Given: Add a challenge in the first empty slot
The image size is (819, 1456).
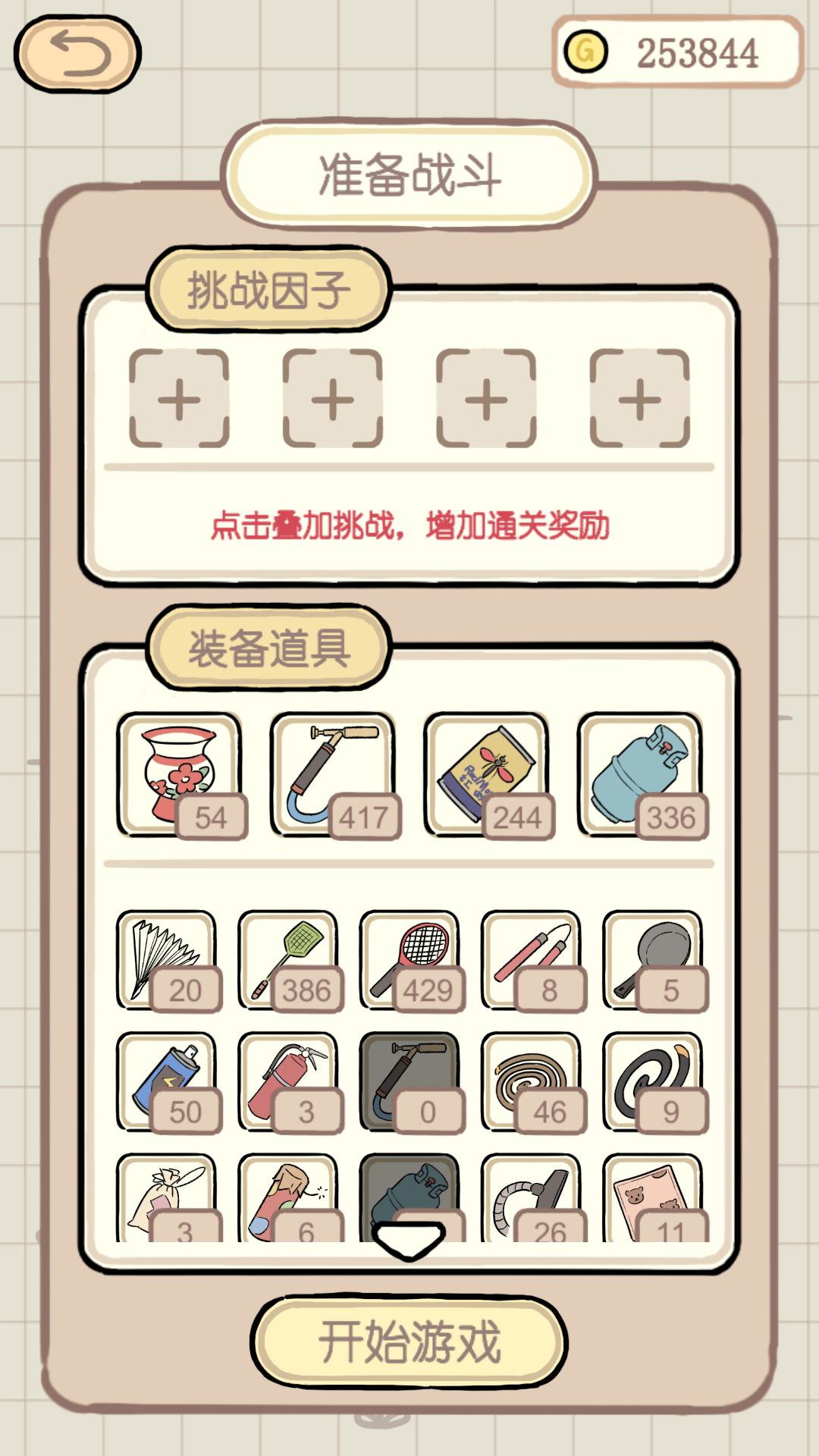Looking at the screenshot, I should pyautogui.click(x=178, y=398).
